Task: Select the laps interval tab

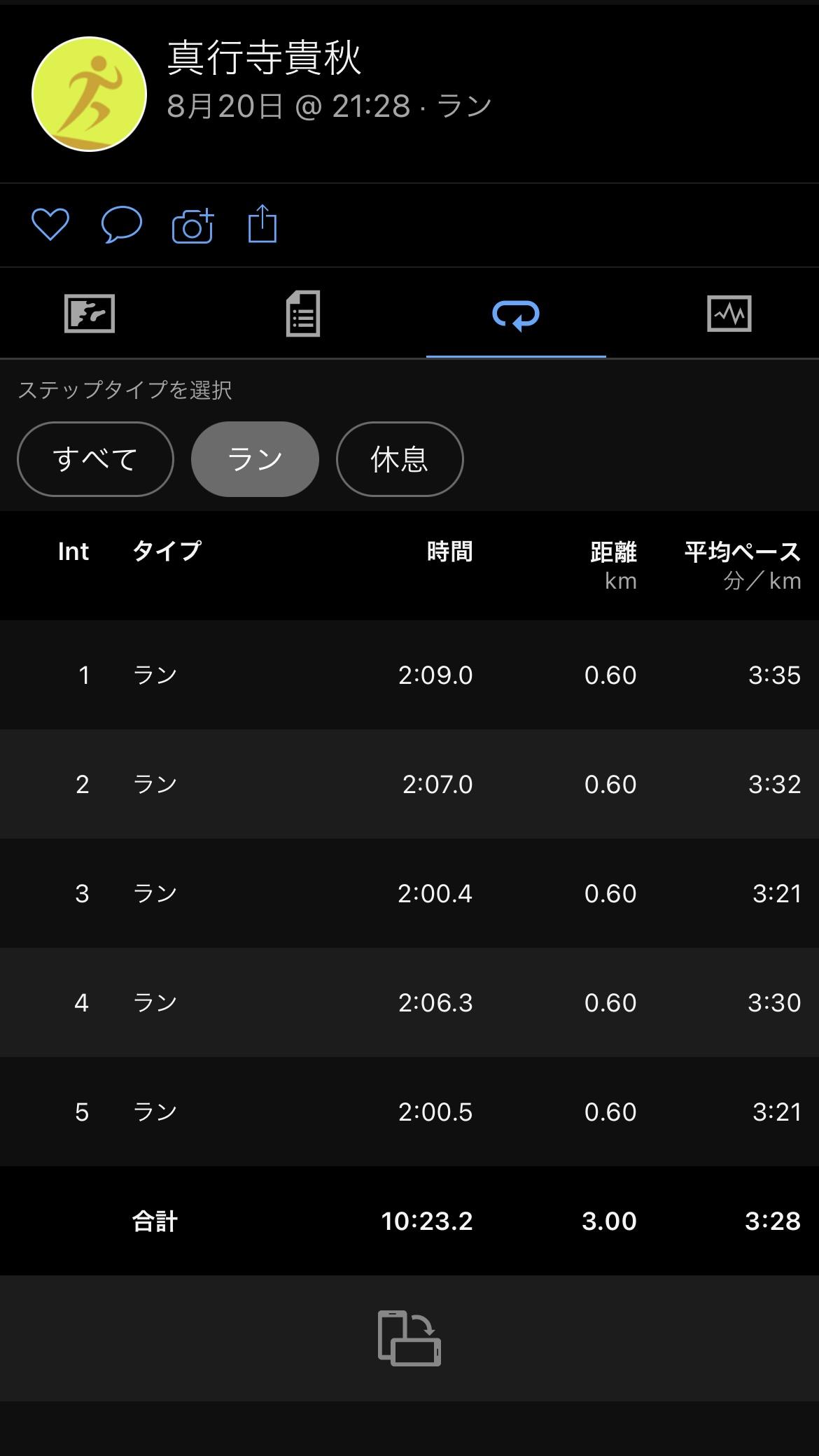Action: tap(516, 314)
